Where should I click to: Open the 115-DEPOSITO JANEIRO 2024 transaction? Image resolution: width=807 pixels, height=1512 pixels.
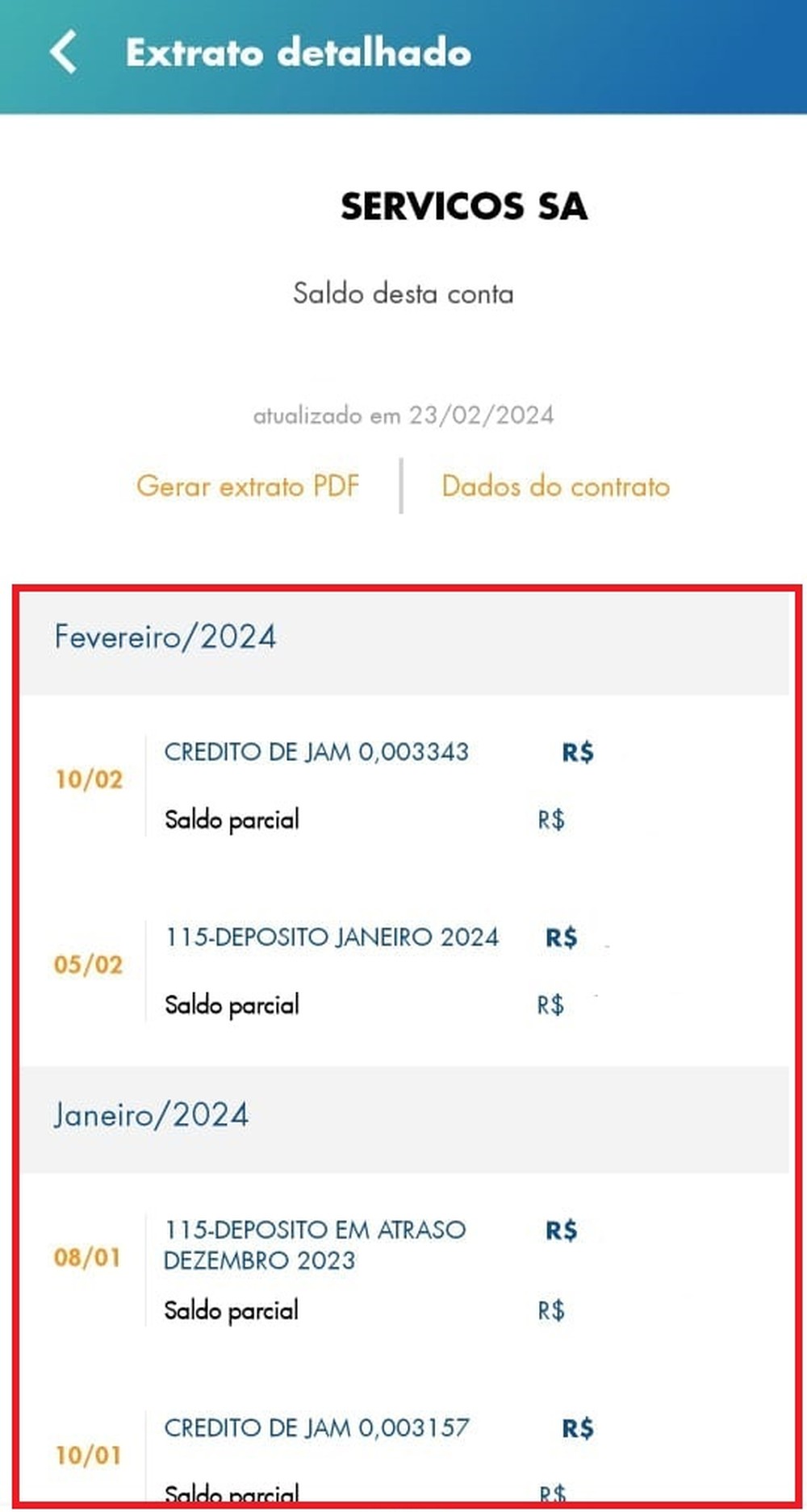pos(332,938)
